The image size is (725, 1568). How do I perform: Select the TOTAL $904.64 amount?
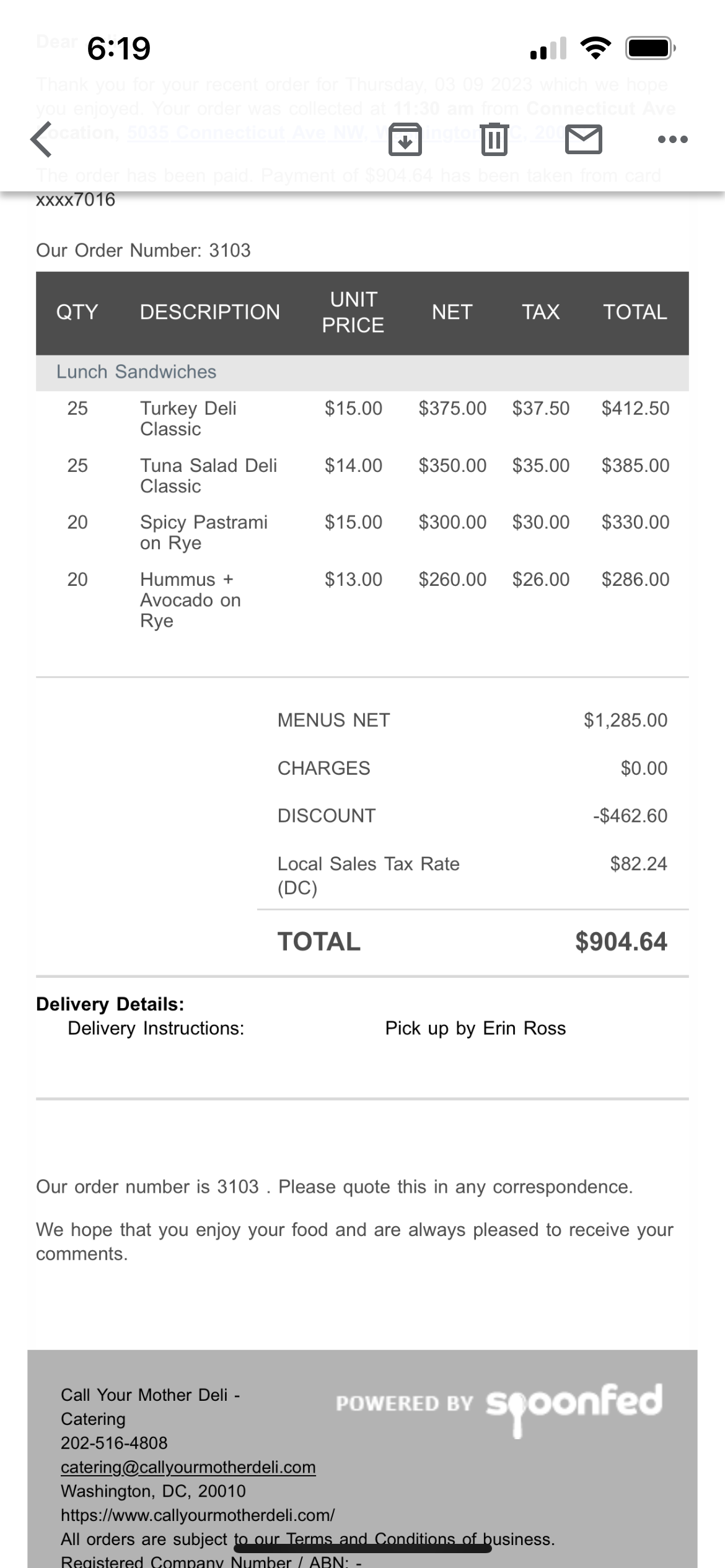[620, 942]
